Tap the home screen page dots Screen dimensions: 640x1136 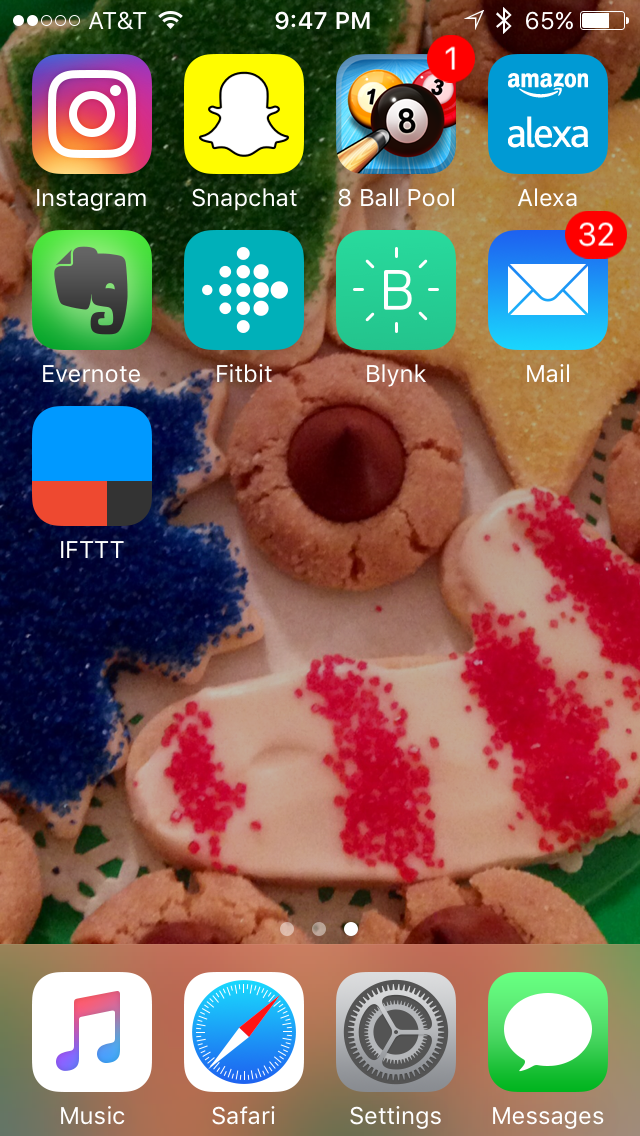pos(319,929)
